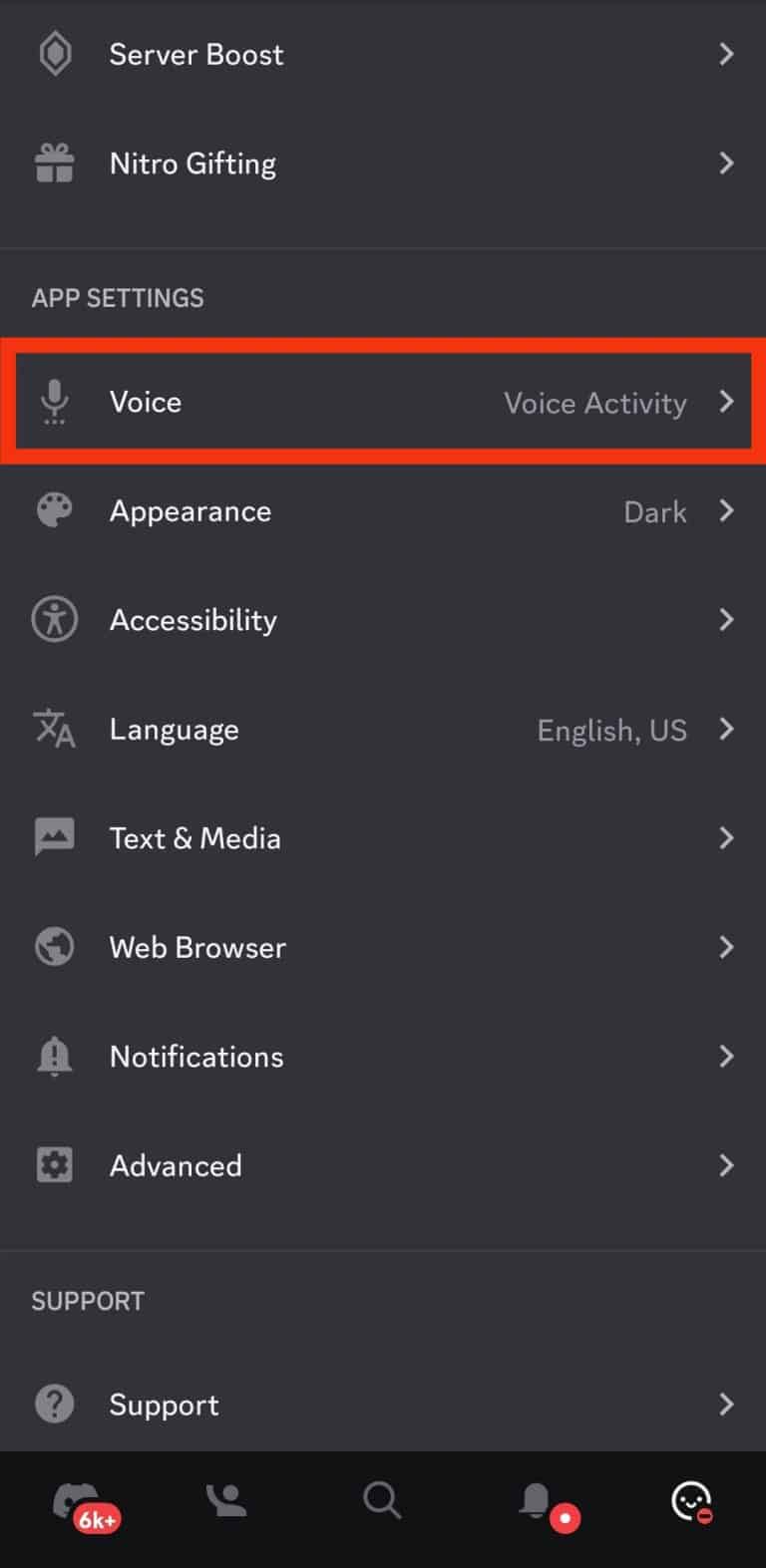
Task: Click the Notifications bell icon
Action: coord(54,1056)
